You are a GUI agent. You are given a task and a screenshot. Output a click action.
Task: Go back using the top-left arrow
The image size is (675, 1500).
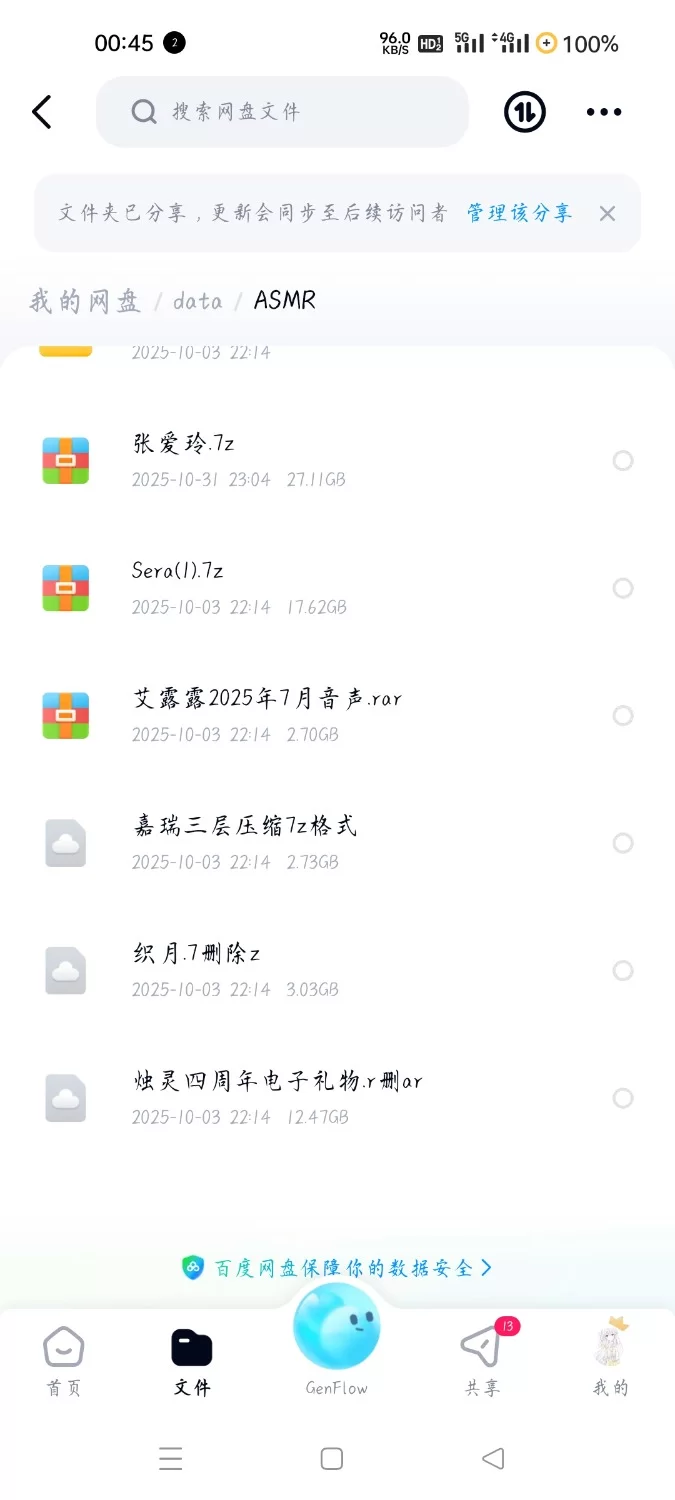[42, 112]
